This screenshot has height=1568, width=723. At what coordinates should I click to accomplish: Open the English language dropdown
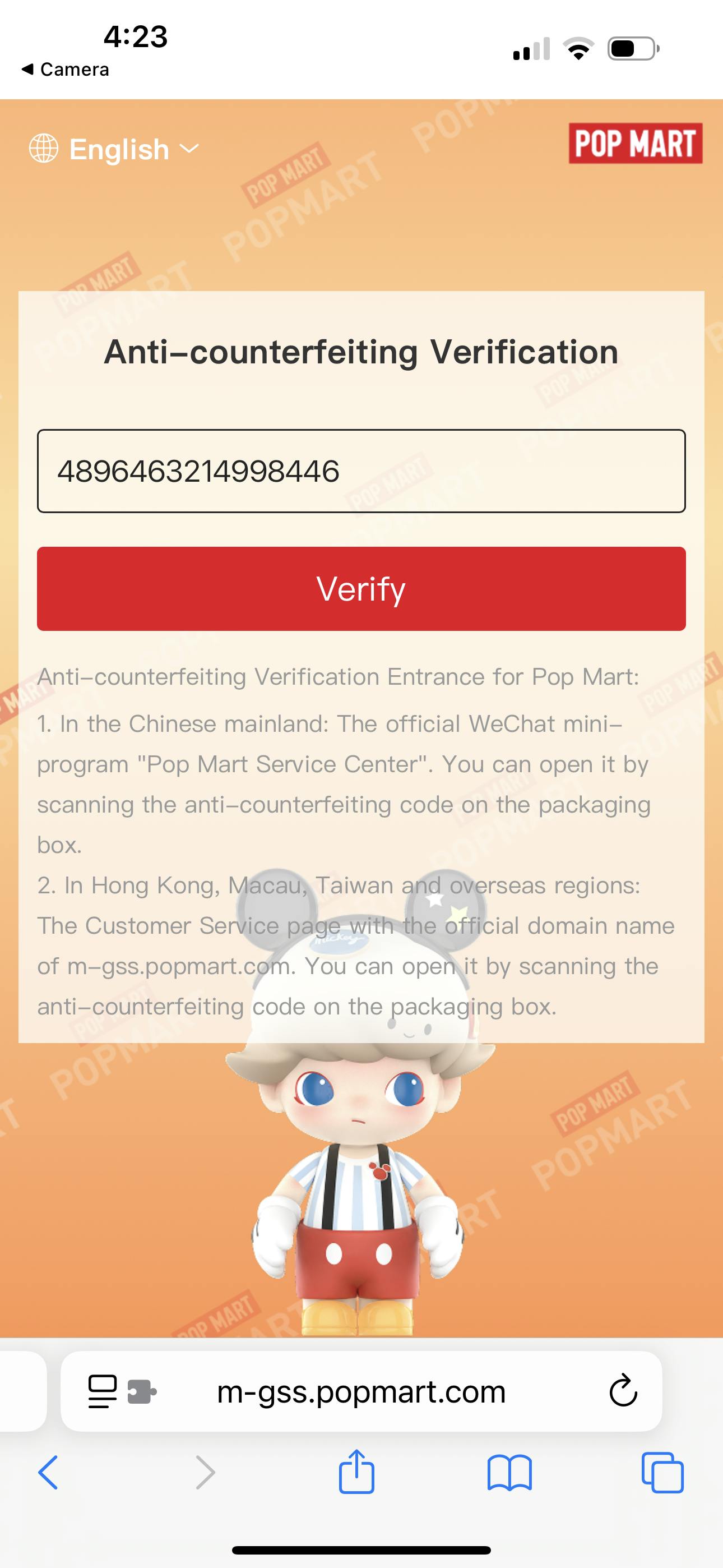114,149
